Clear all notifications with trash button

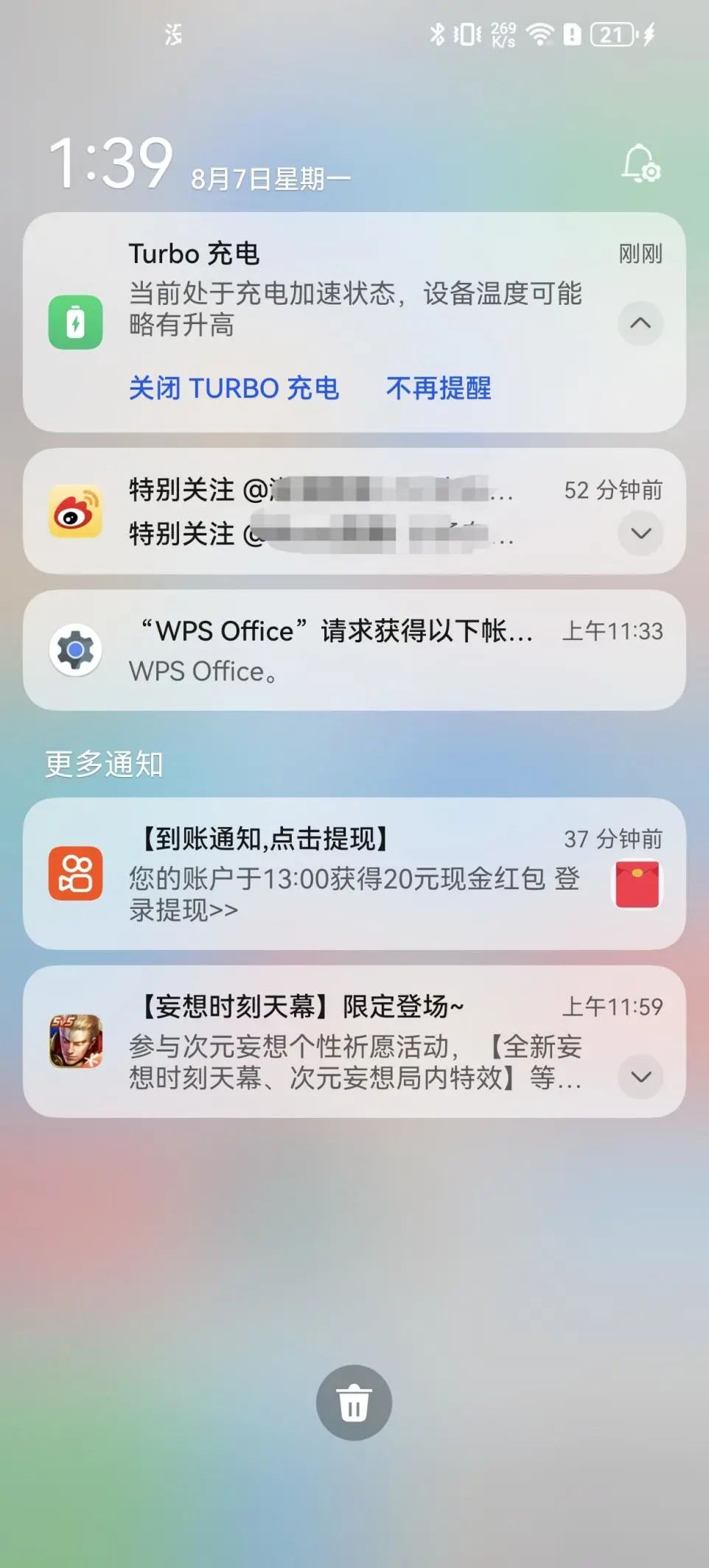tap(354, 1402)
